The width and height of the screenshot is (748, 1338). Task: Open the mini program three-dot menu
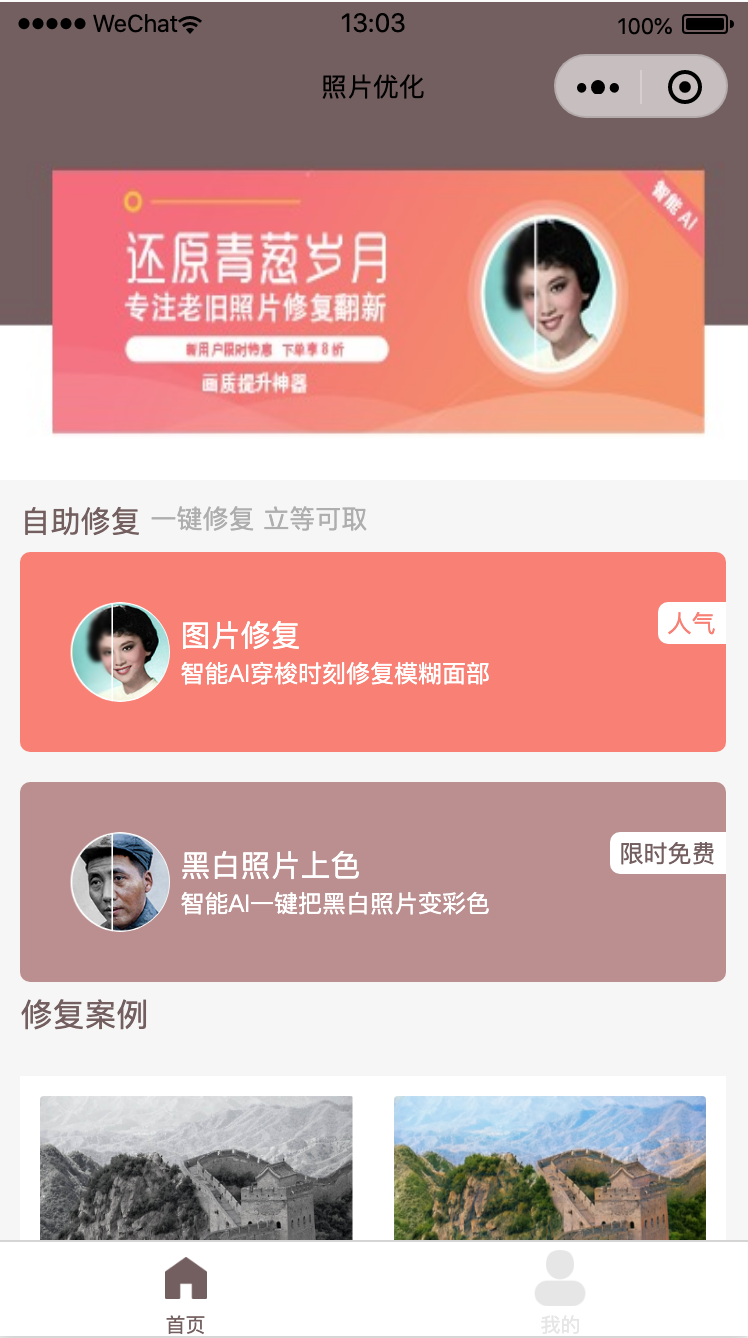598,88
